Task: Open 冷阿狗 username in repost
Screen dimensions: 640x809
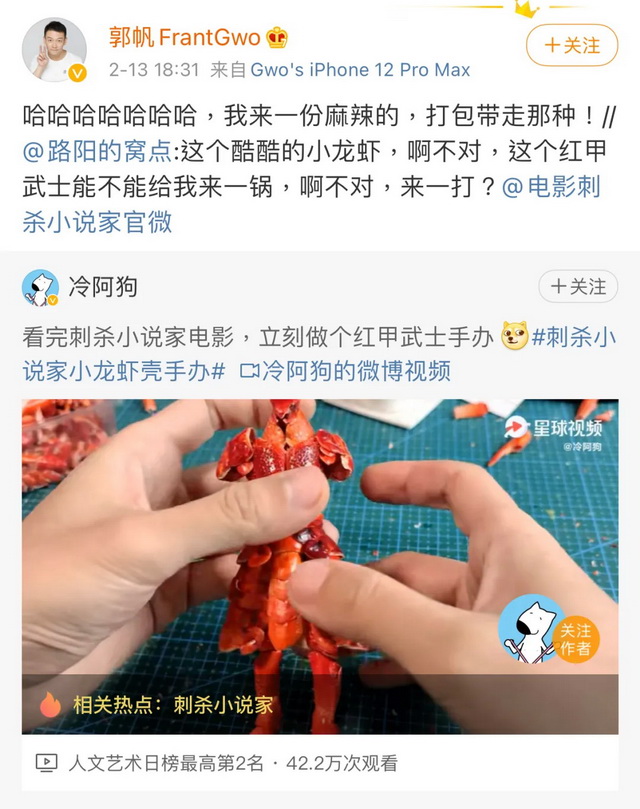Action: 103,287
